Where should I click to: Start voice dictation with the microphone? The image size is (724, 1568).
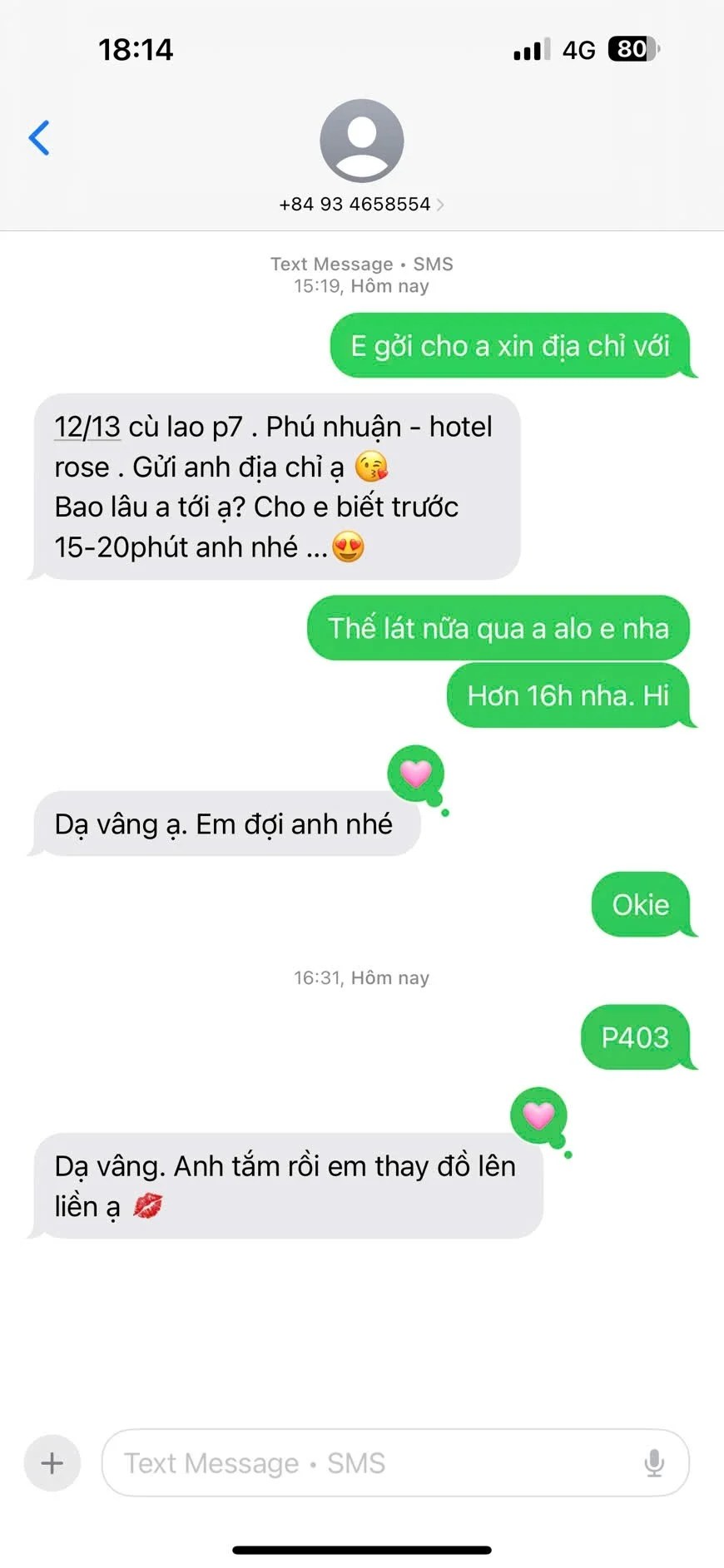pos(654,1463)
